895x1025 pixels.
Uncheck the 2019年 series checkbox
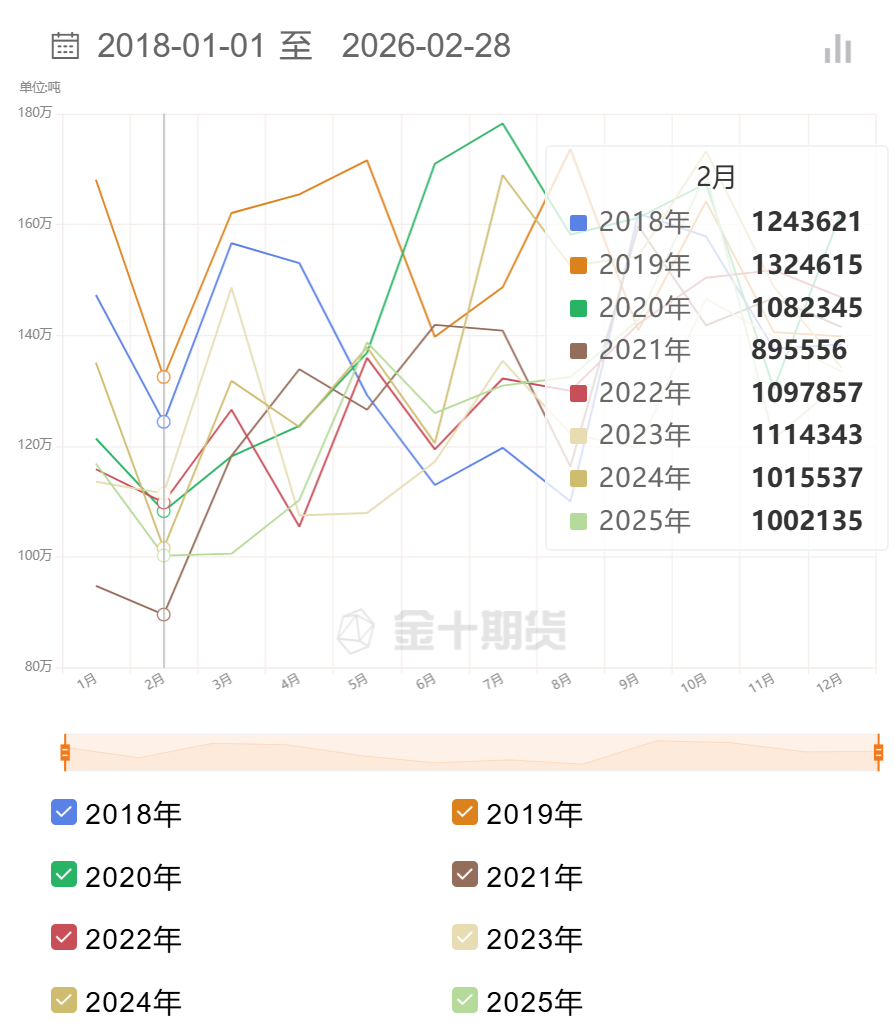coord(465,812)
